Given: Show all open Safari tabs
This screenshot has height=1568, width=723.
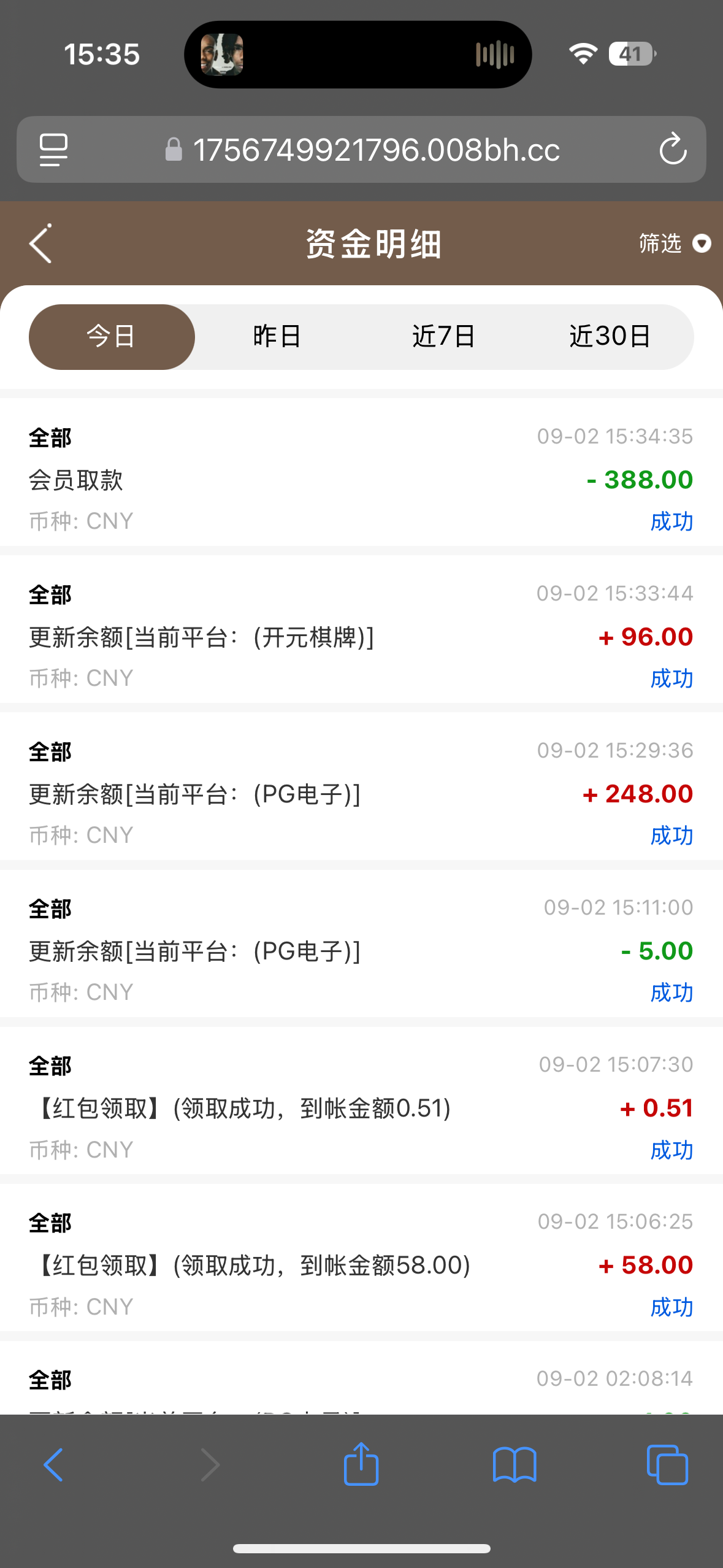Looking at the screenshot, I should tap(667, 1464).
